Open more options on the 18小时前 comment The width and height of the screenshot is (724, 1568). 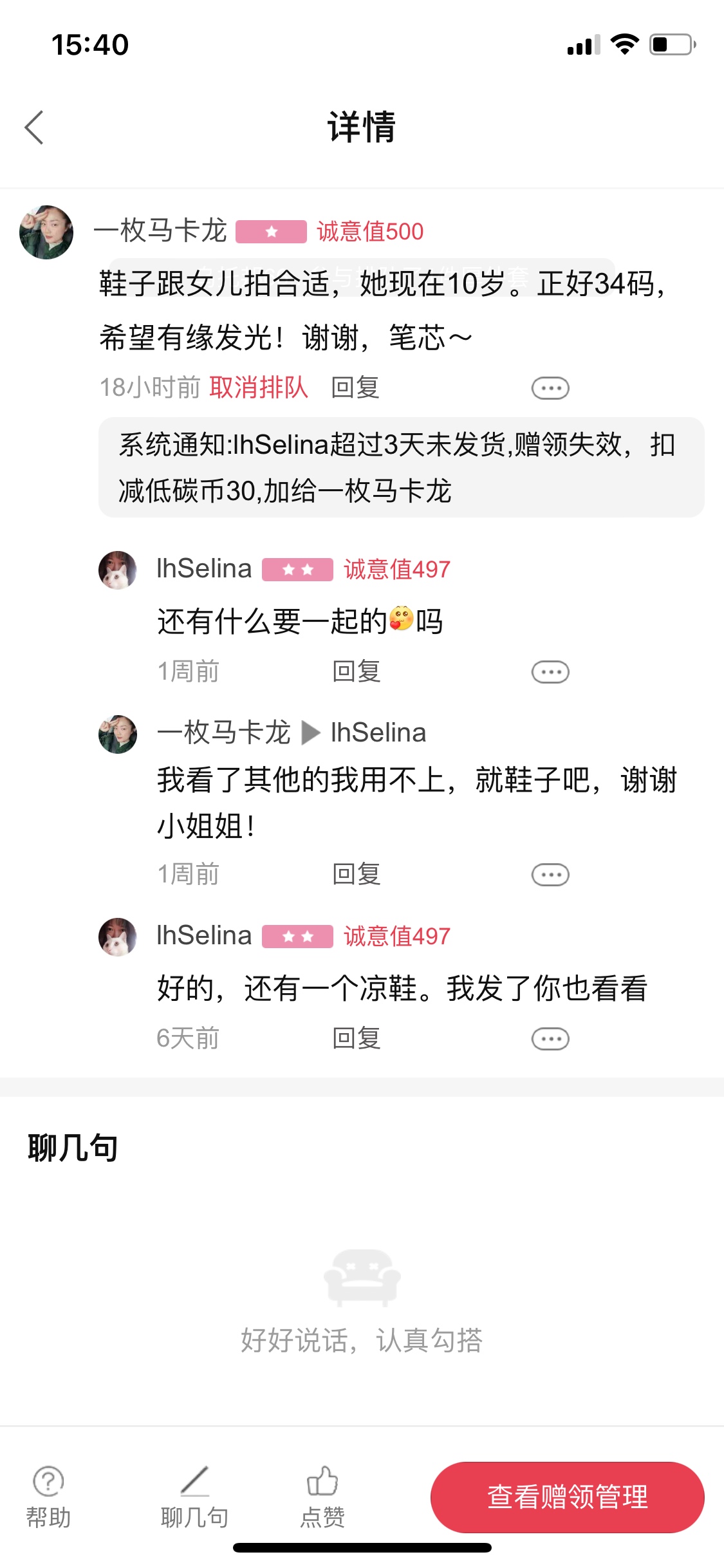click(x=550, y=388)
